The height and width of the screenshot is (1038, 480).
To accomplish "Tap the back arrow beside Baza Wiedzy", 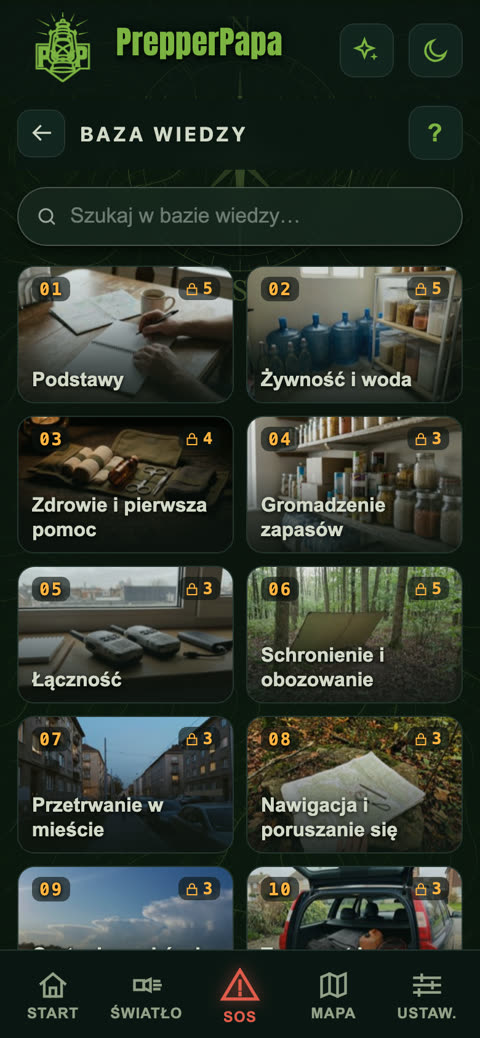I will 41,133.
